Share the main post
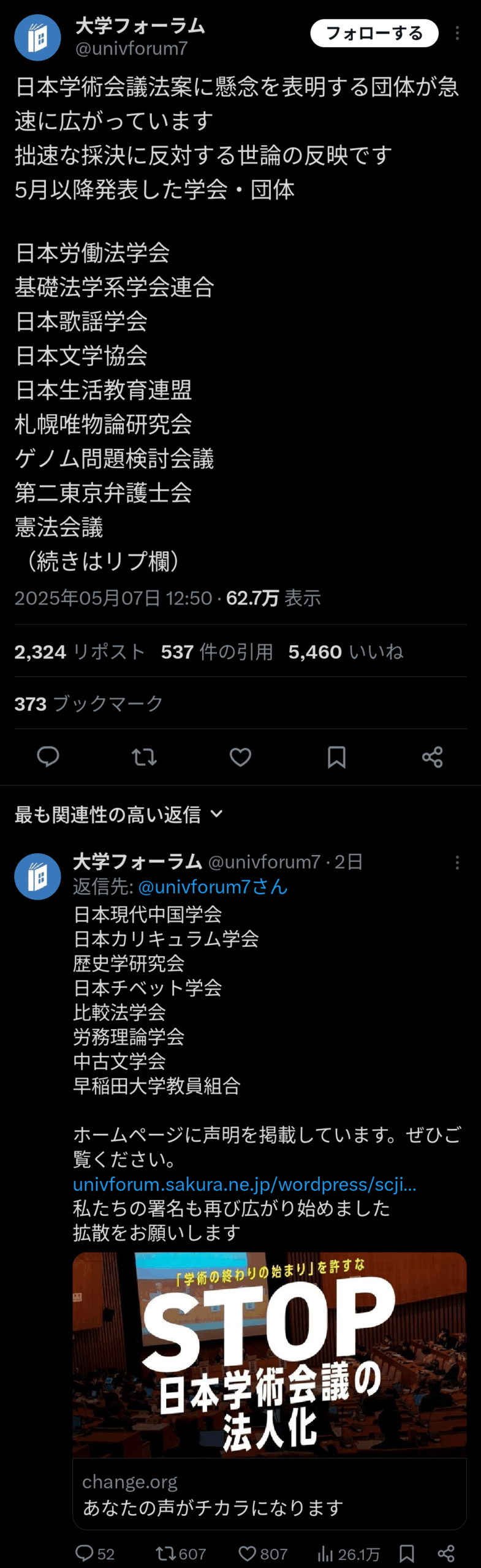The image size is (481, 1568). click(432, 757)
